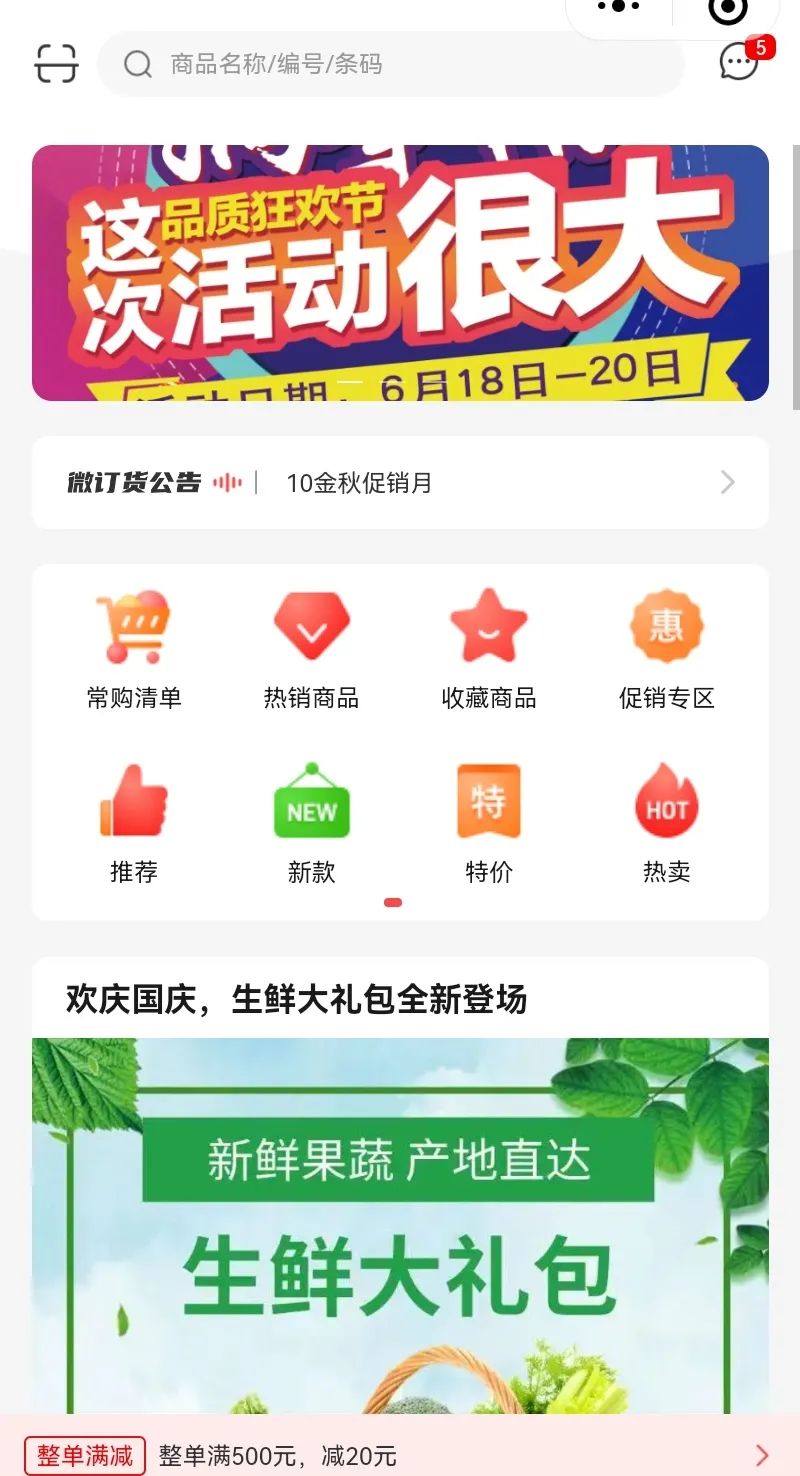The height and width of the screenshot is (1476, 800).
Task: Expand the 整单满减 discount details bar
Action: coord(400,1455)
